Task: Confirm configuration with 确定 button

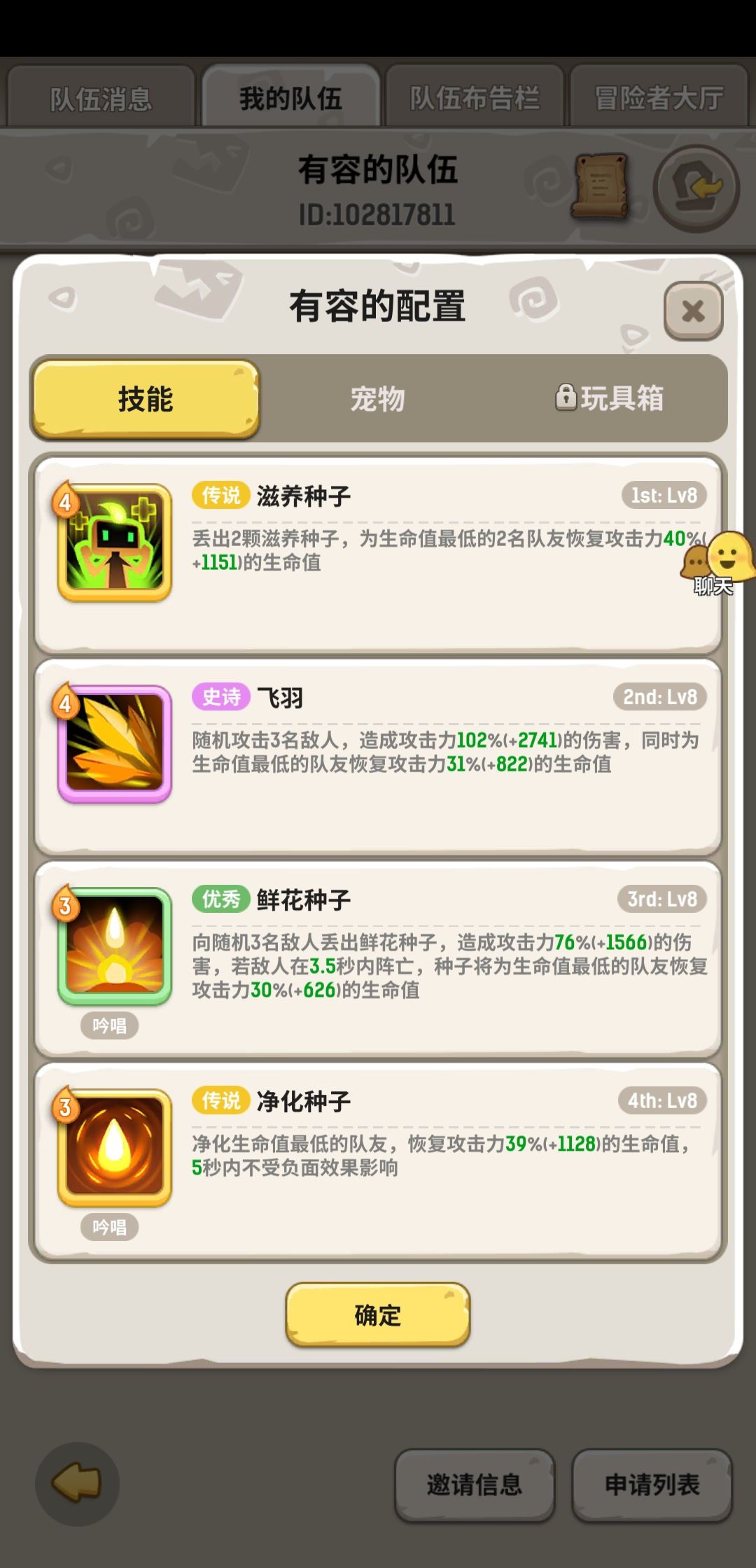Action: 378,1314
